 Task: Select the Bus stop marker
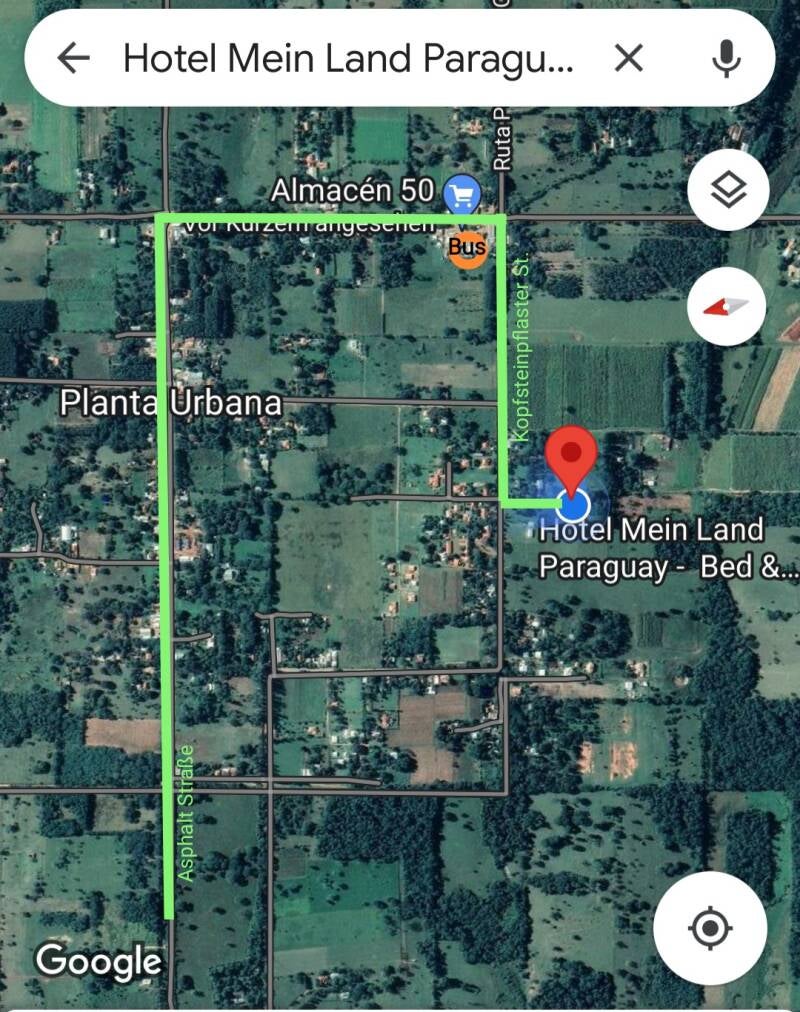[x=467, y=246]
